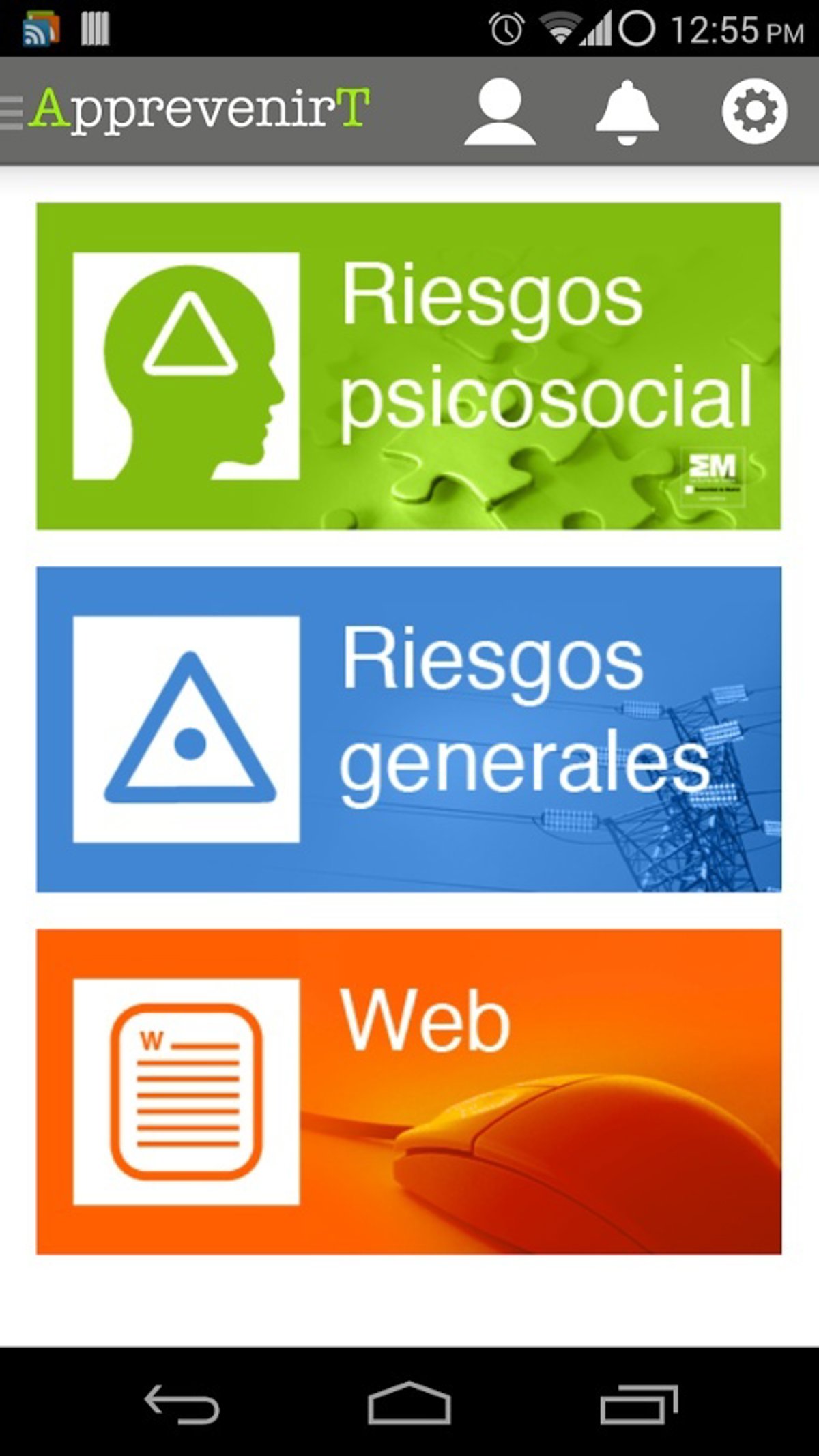Open the notifications bell
This screenshot has width=819, height=1456.
pyautogui.click(x=627, y=111)
